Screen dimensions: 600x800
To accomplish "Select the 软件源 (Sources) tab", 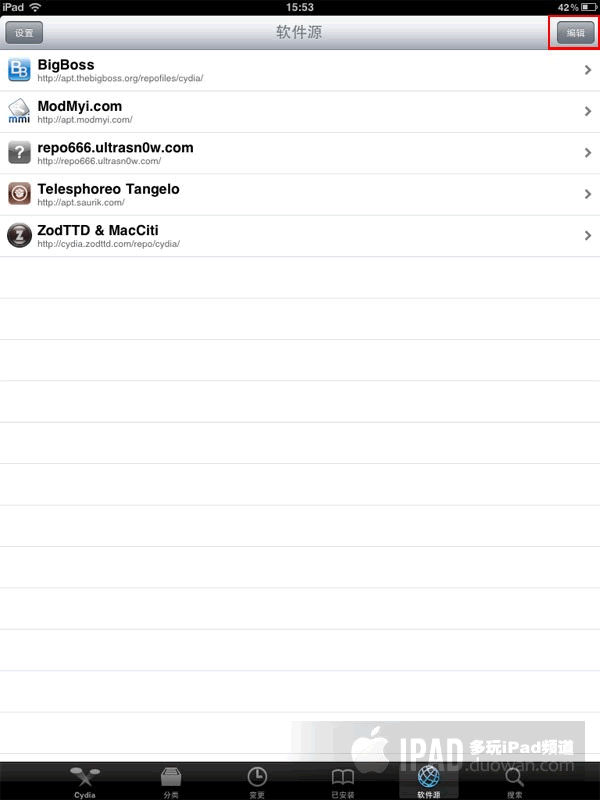I will click(x=429, y=781).
